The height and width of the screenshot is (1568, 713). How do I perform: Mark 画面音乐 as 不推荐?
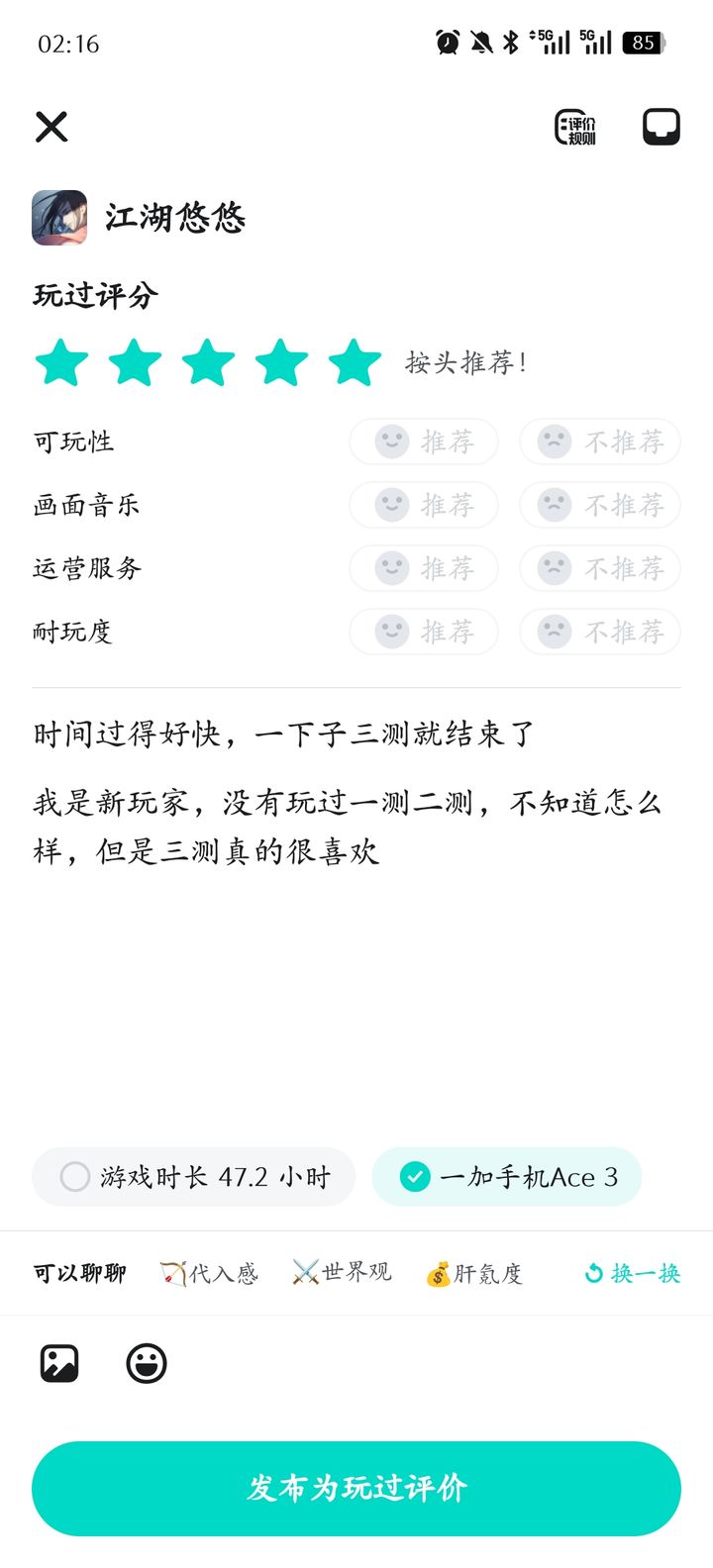(x=600, y=505)
